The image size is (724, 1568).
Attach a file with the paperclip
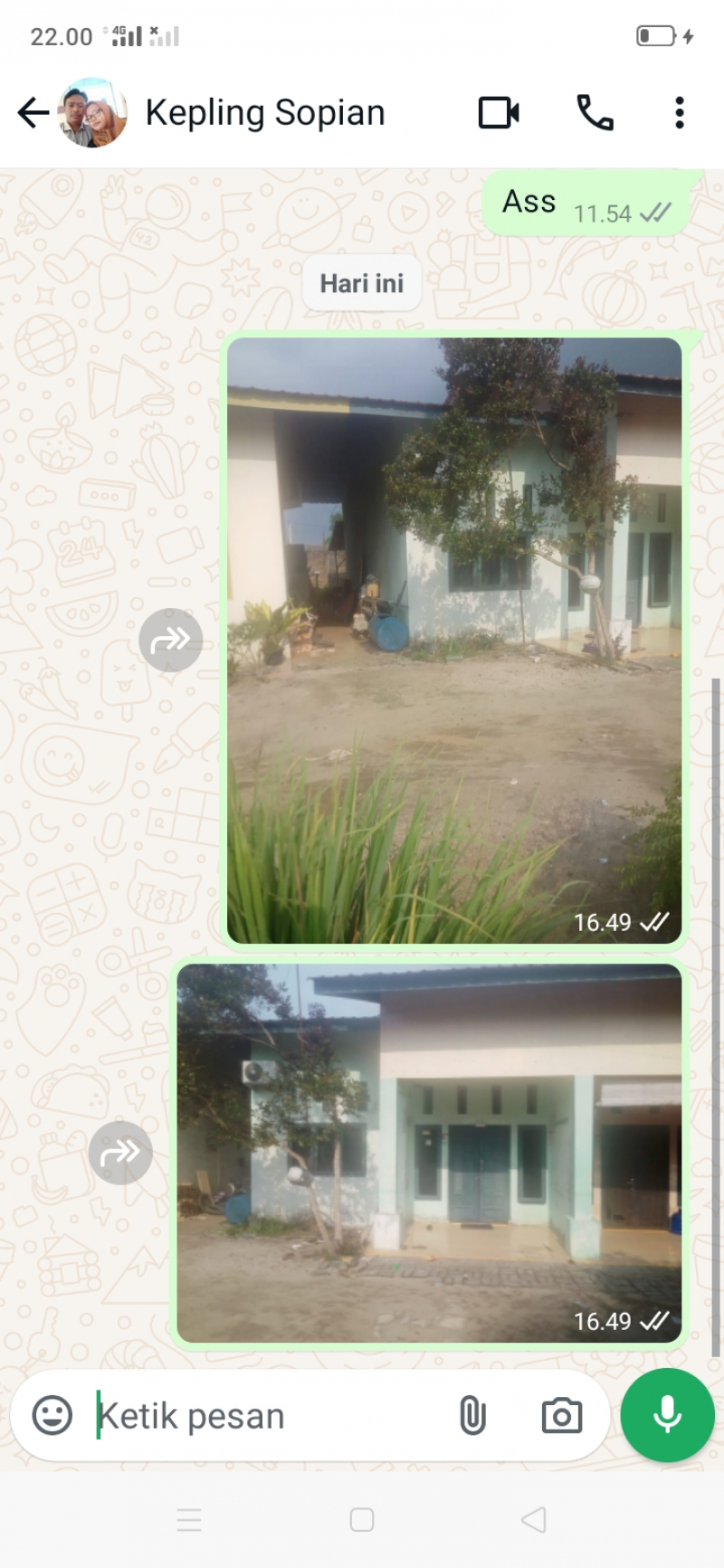(472, 1415)
